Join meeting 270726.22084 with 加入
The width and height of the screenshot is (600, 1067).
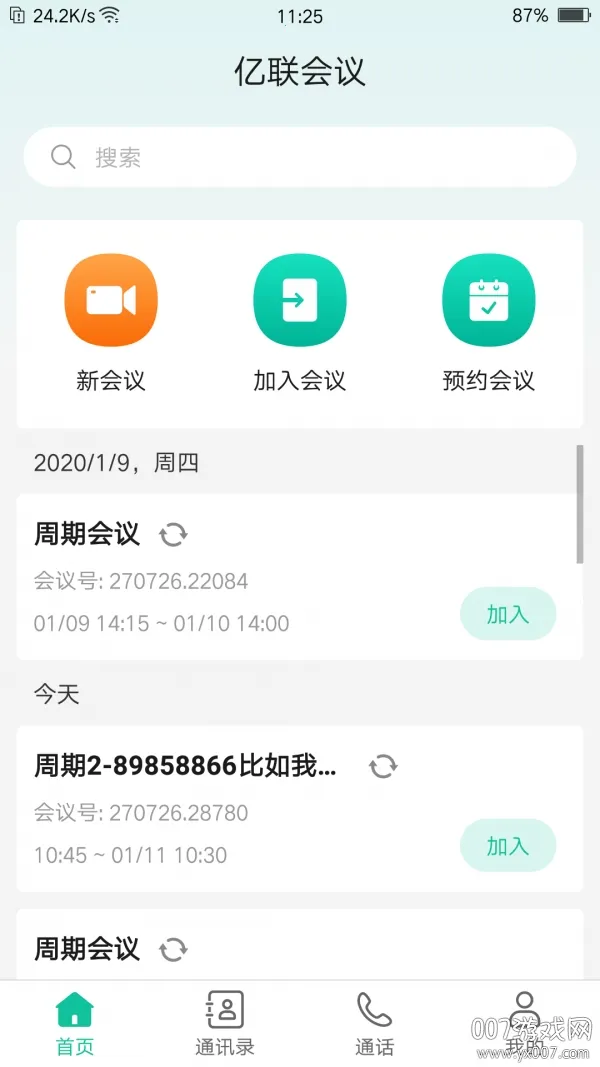(507, 614)
